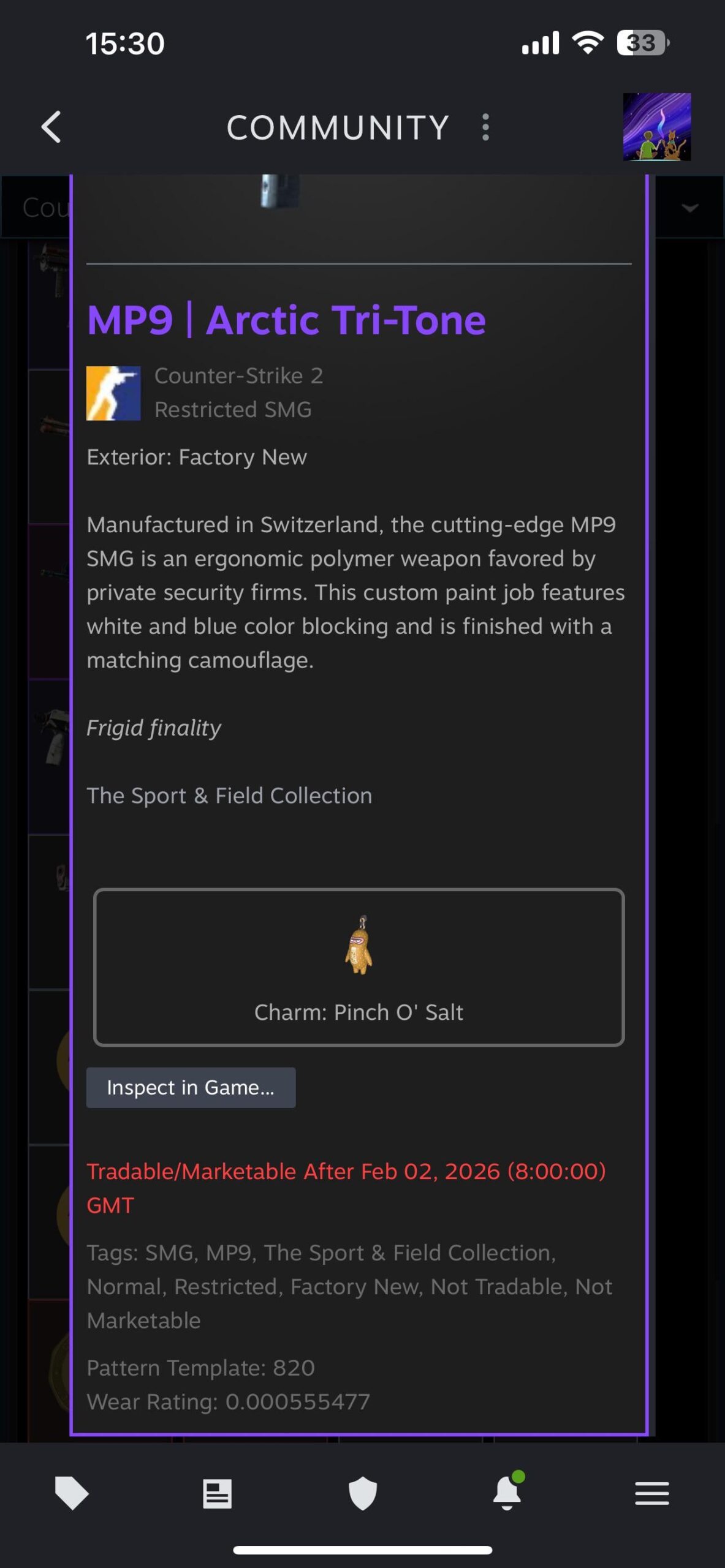This screenshot has height=1568, width=725.
Task: Tap the Inspect in Game button
Action: pyautogui.click(x=191, y=1087)
